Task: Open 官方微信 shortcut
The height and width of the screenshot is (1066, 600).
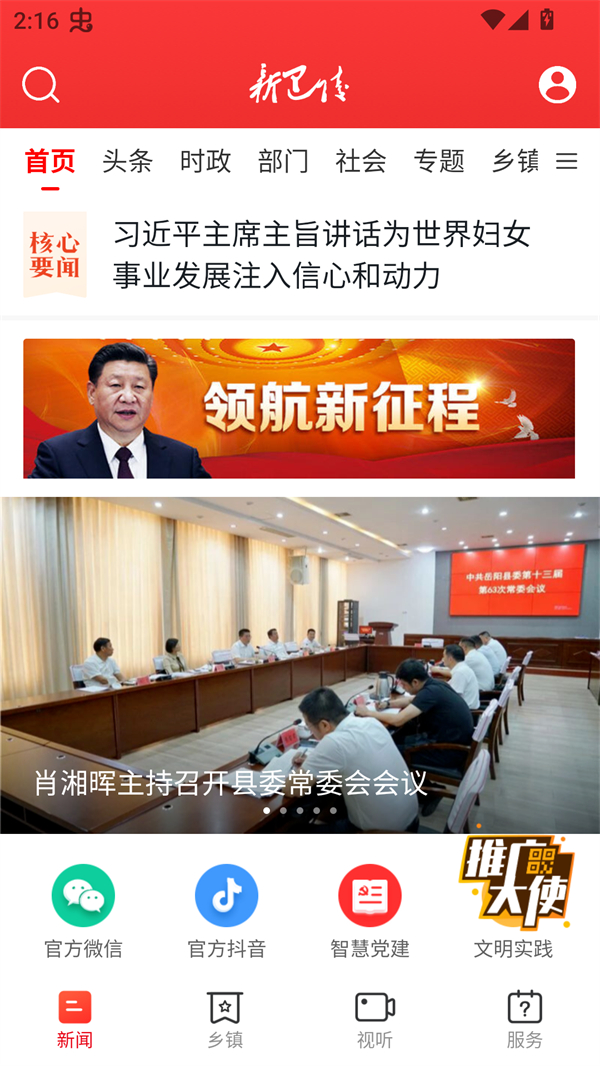Action: tap(83, 910)
